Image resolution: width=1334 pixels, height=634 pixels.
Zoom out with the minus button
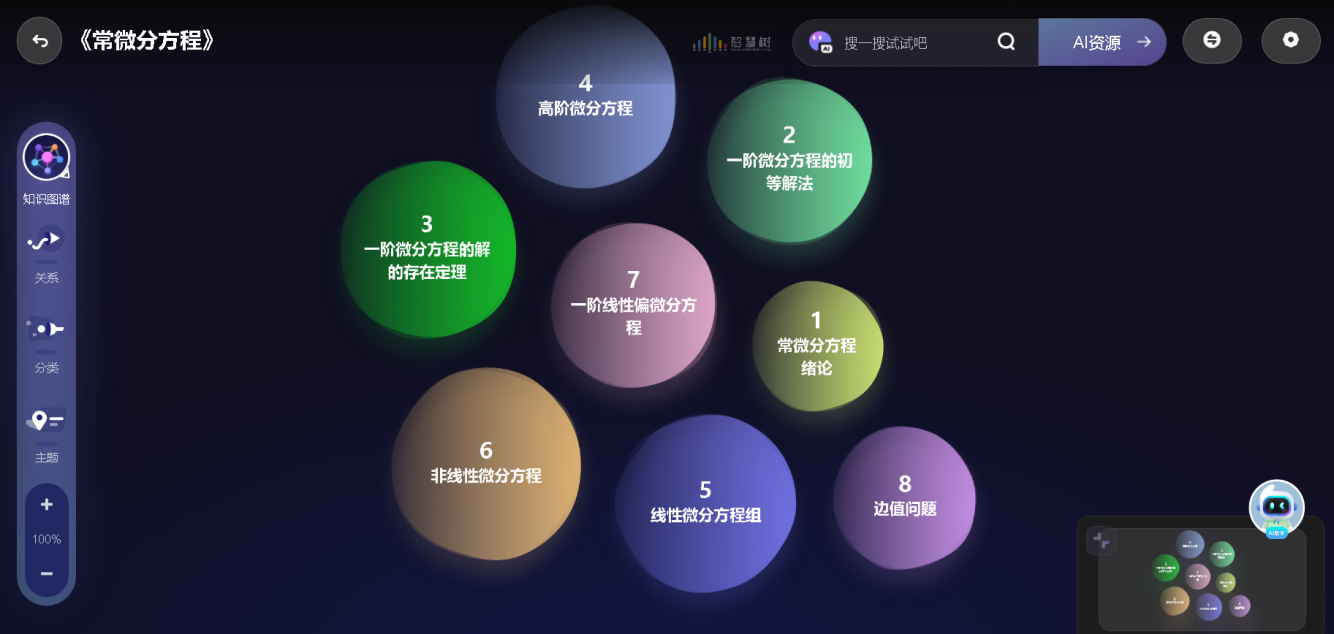(46, 574)
